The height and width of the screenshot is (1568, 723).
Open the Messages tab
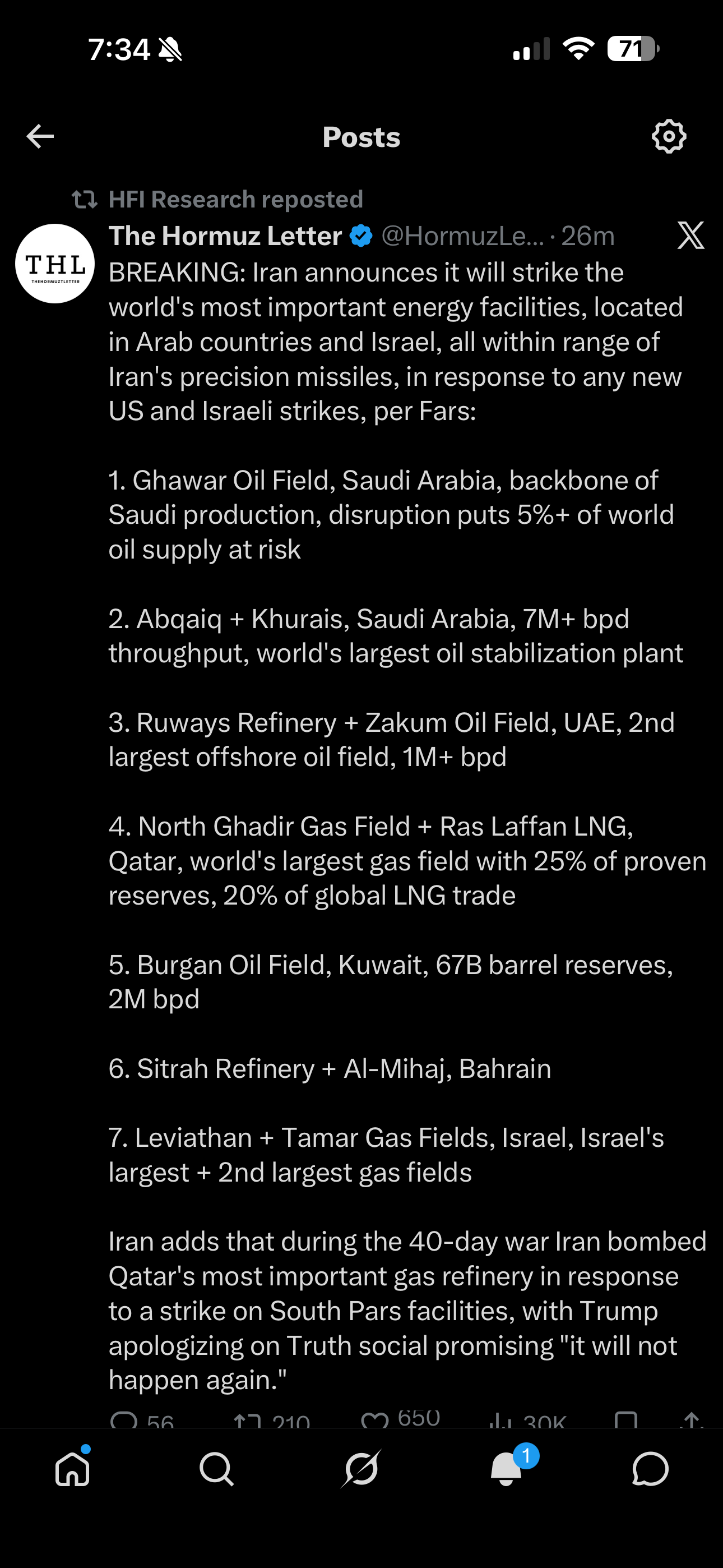click(651, 1469)
